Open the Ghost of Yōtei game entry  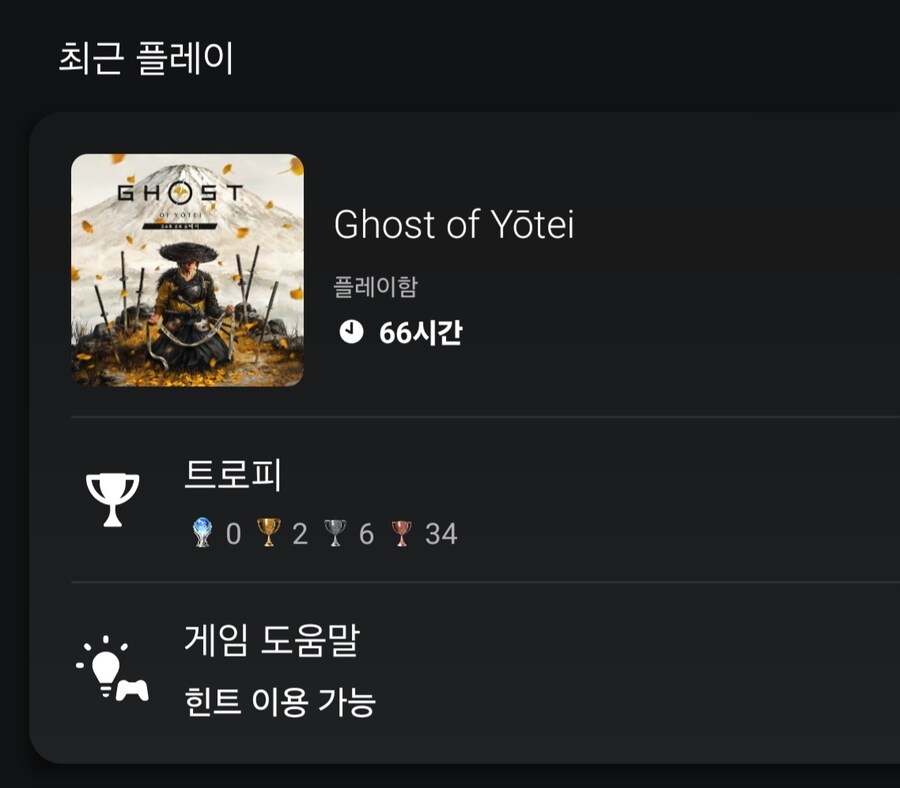point(453,226)
